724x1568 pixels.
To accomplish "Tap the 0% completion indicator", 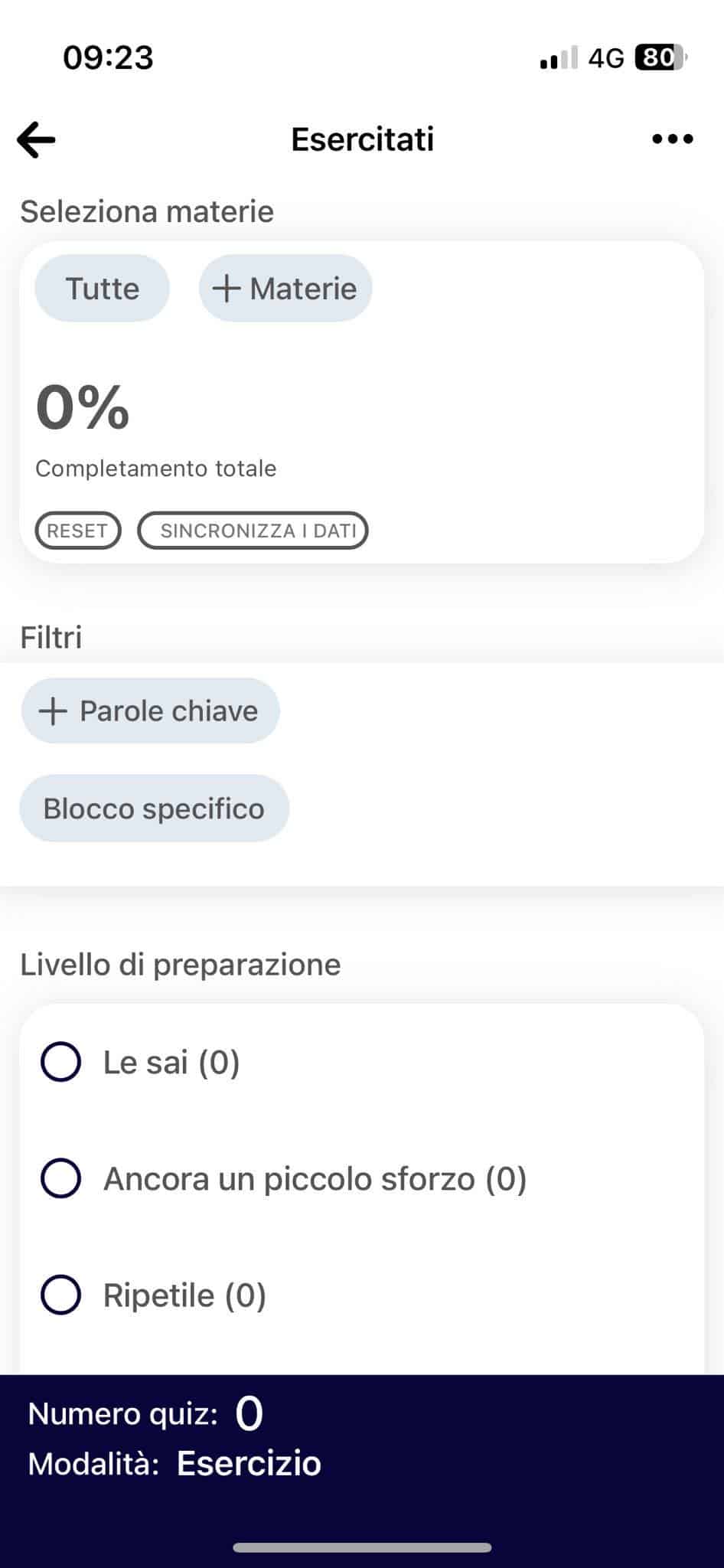I will pos(83,408).
